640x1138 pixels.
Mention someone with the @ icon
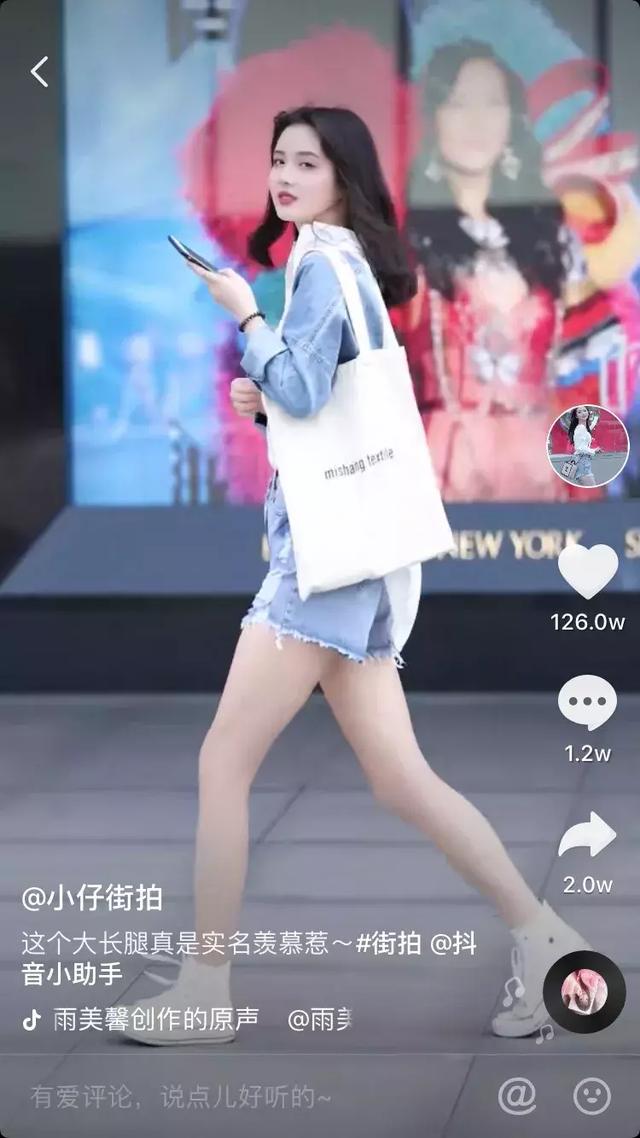[x=517, y=1097]
